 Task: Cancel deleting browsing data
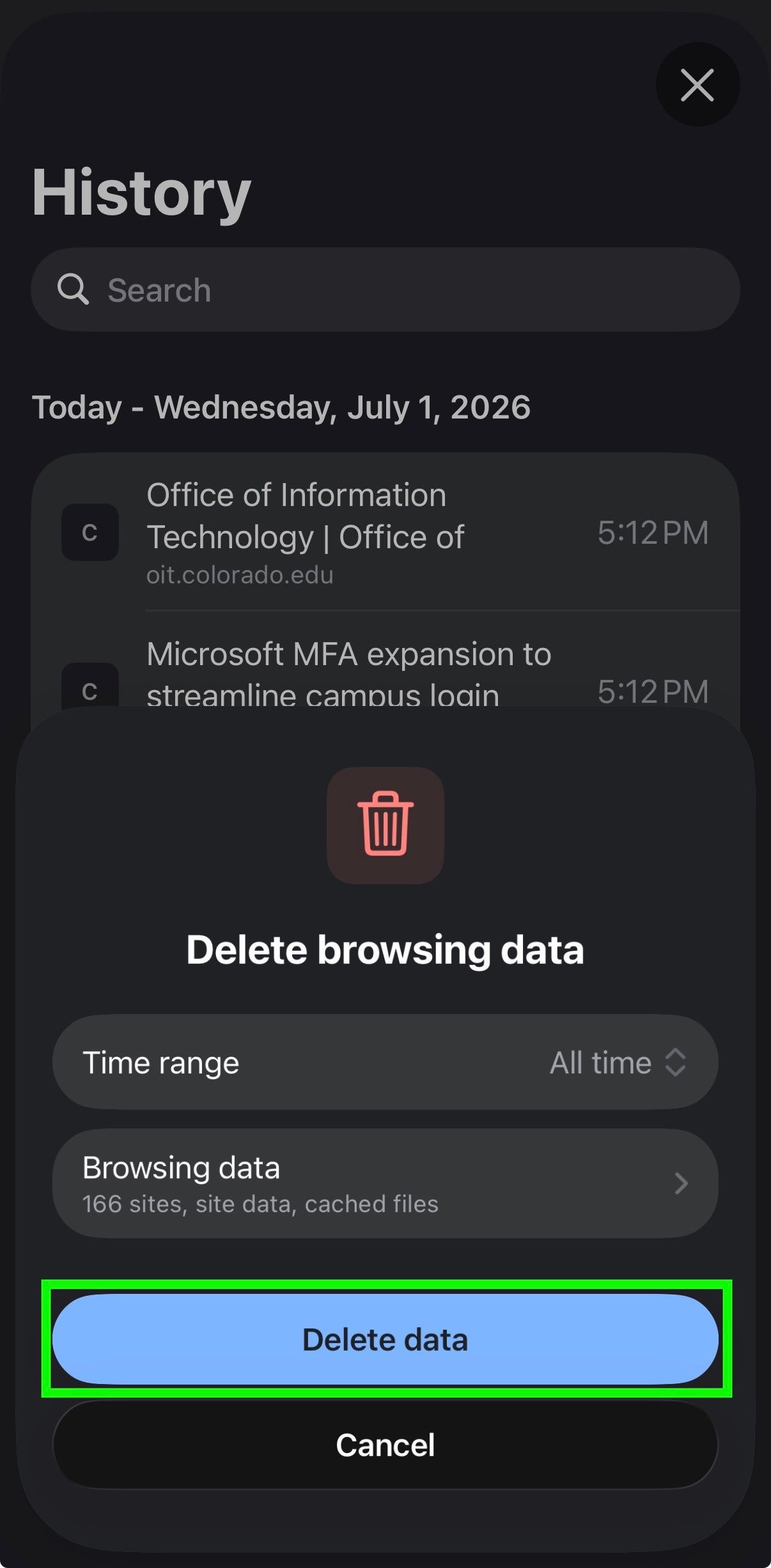(385, 1445)
